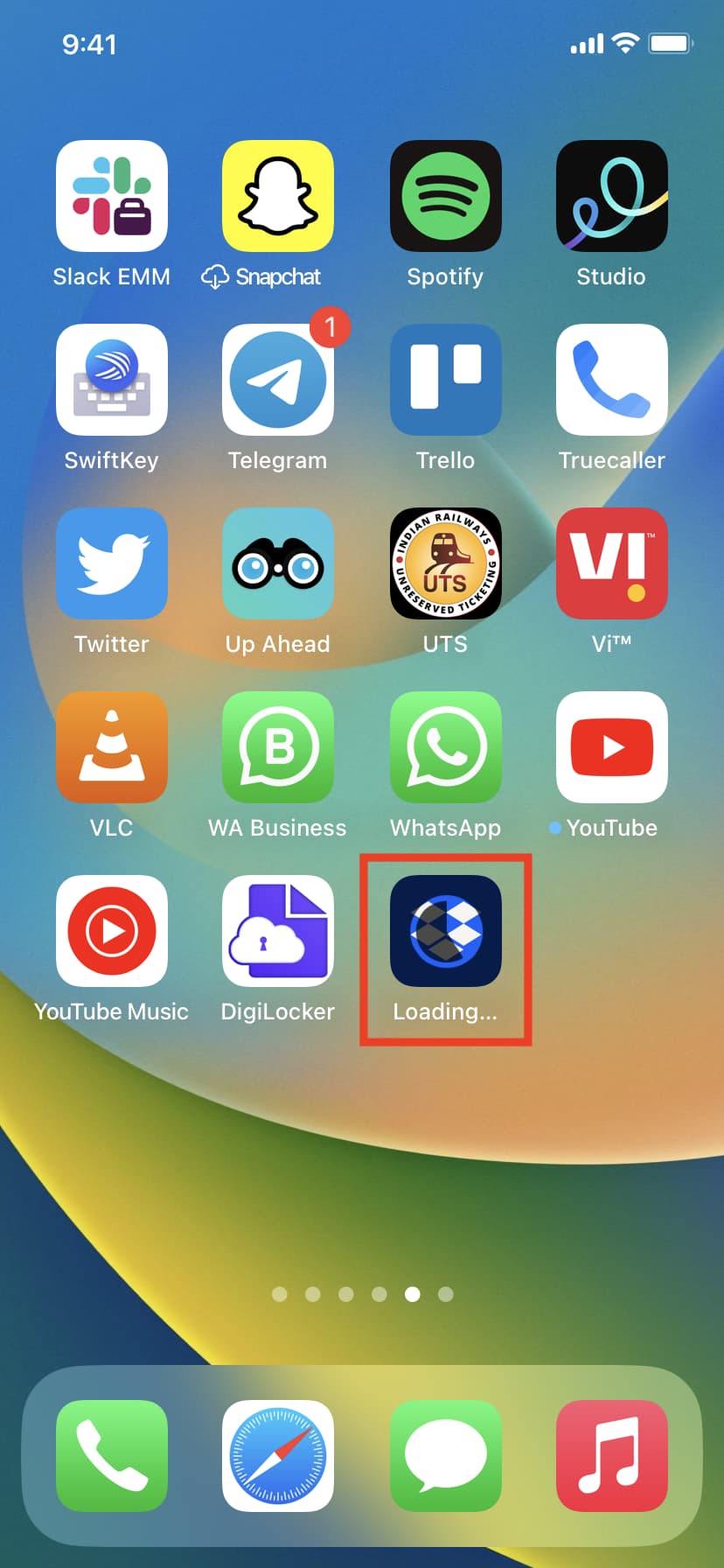Launch the Twitter app
The width and height of the screenshot is (724, 1568).
112,563
